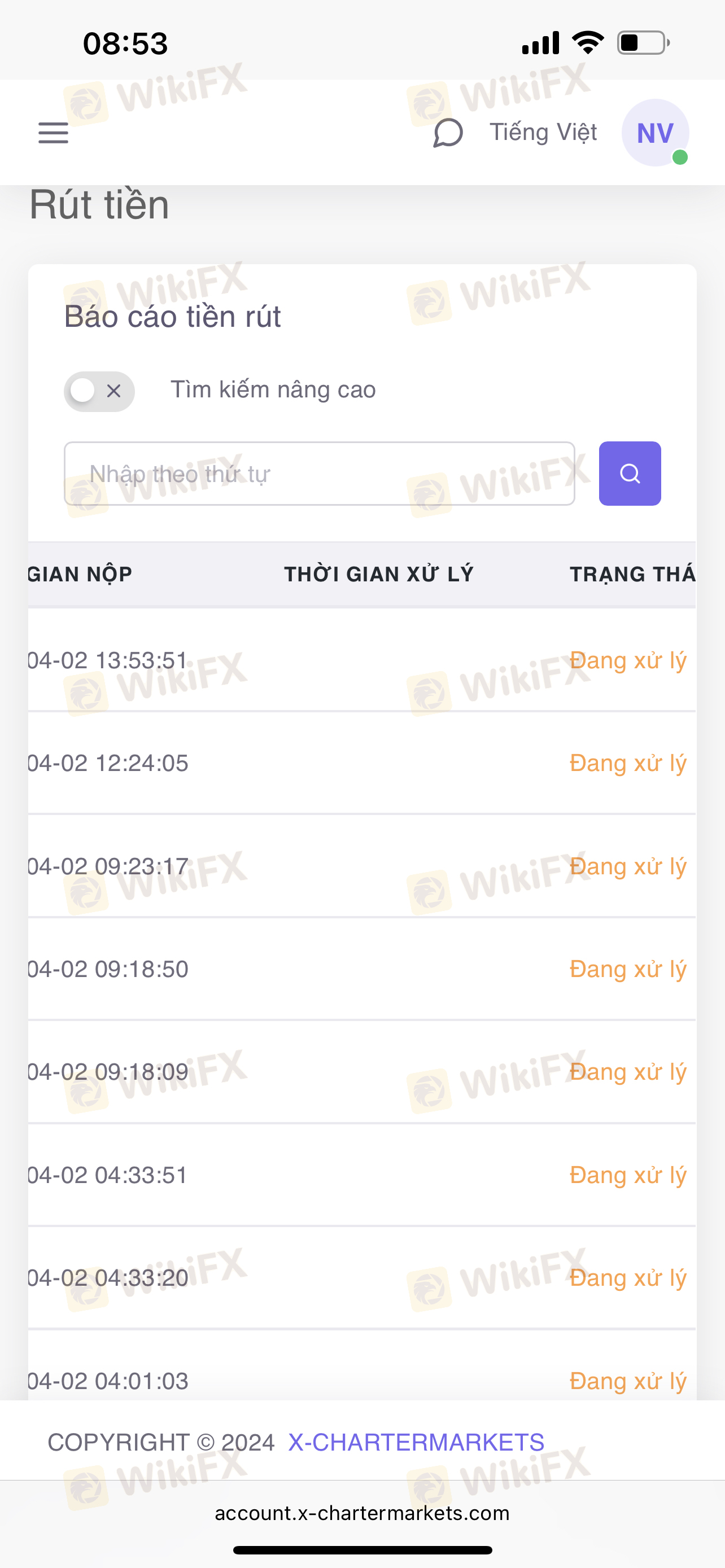The image size is (725, 1568).
Task: Open the hamburger side menu
Action: click(x=54, y=133)
